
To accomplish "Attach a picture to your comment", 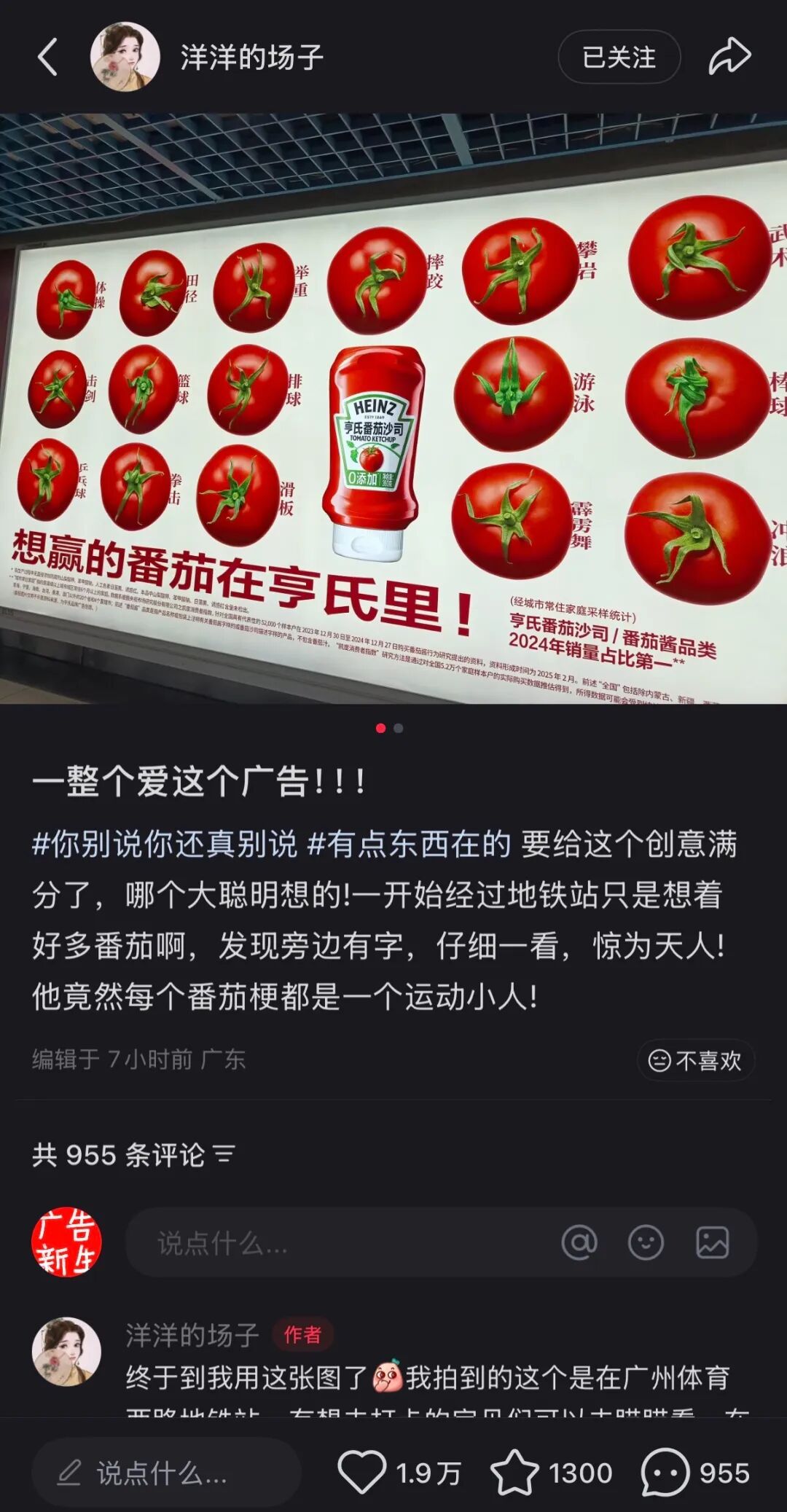I will [712, 1242].
